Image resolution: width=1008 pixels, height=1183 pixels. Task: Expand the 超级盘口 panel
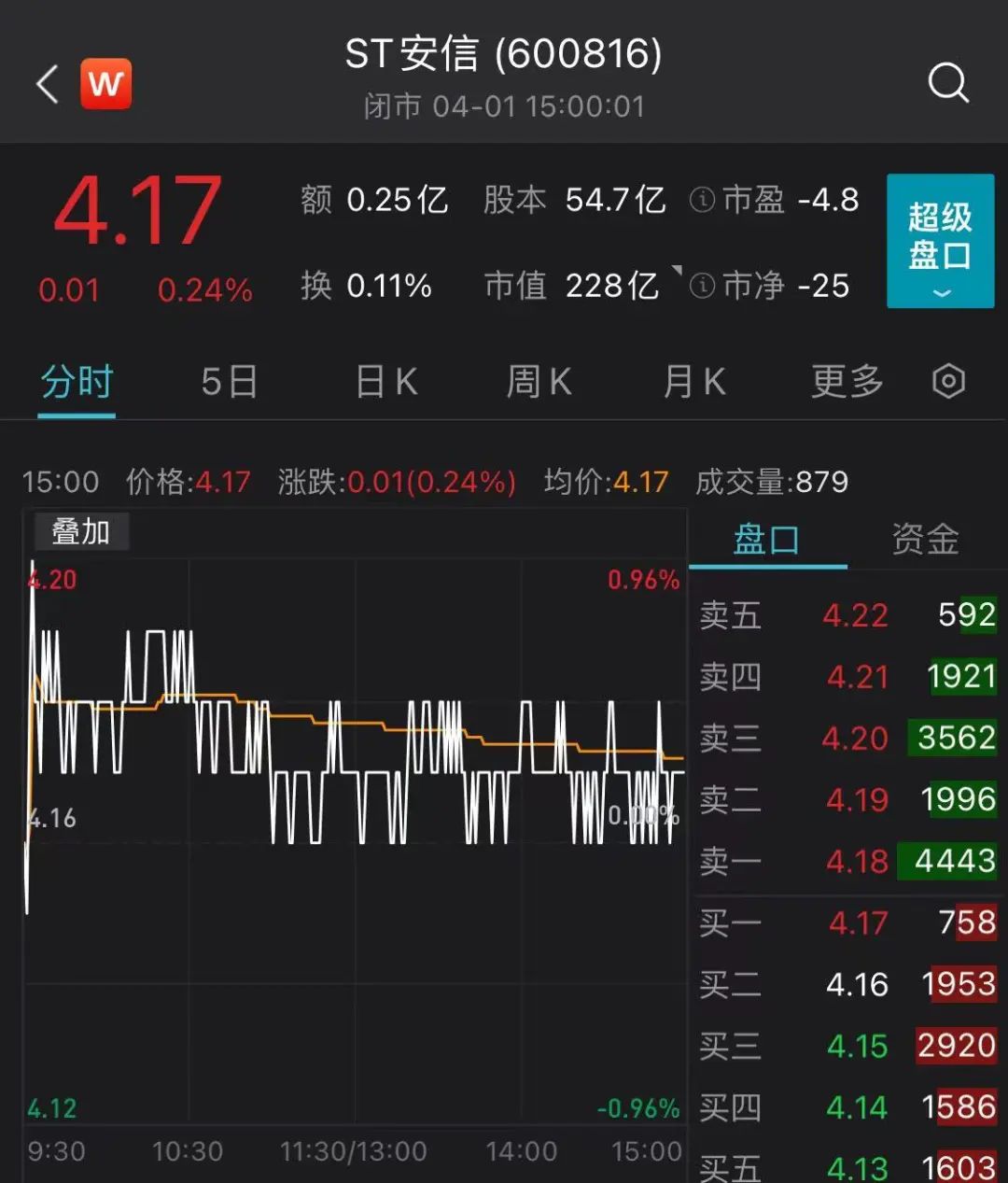940,241
